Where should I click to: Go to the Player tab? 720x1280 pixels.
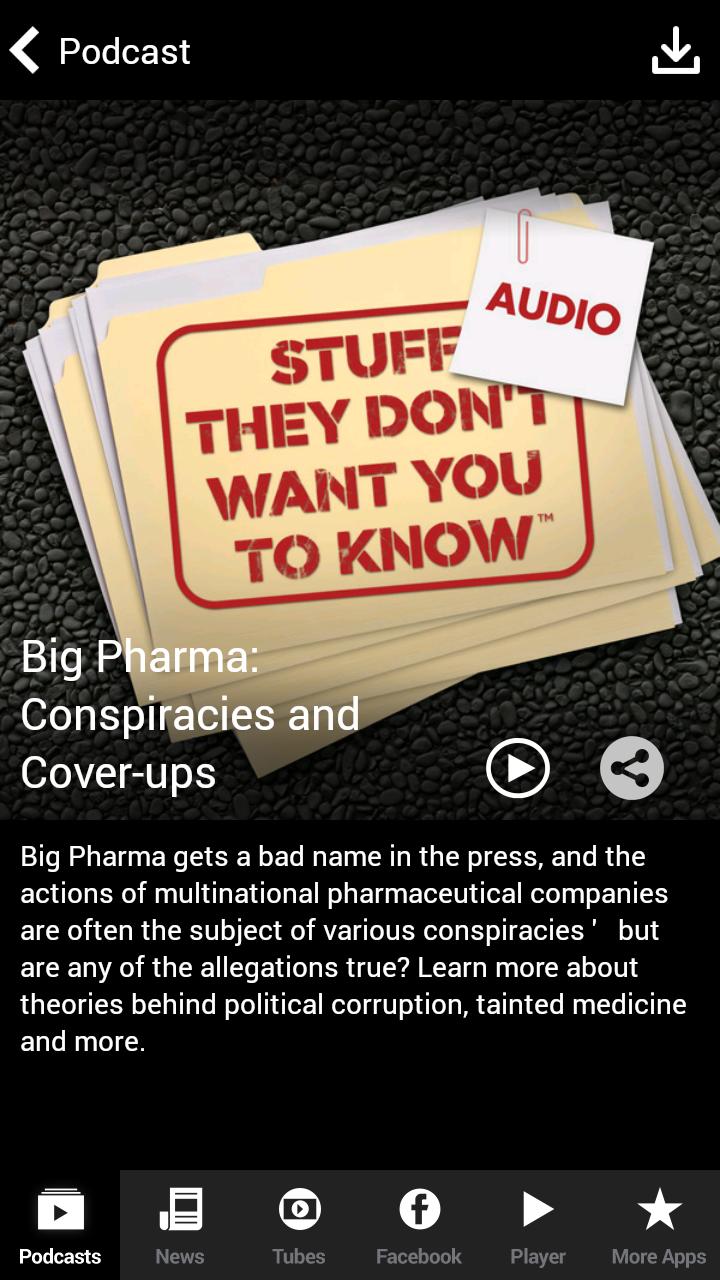pos(538,1225)
